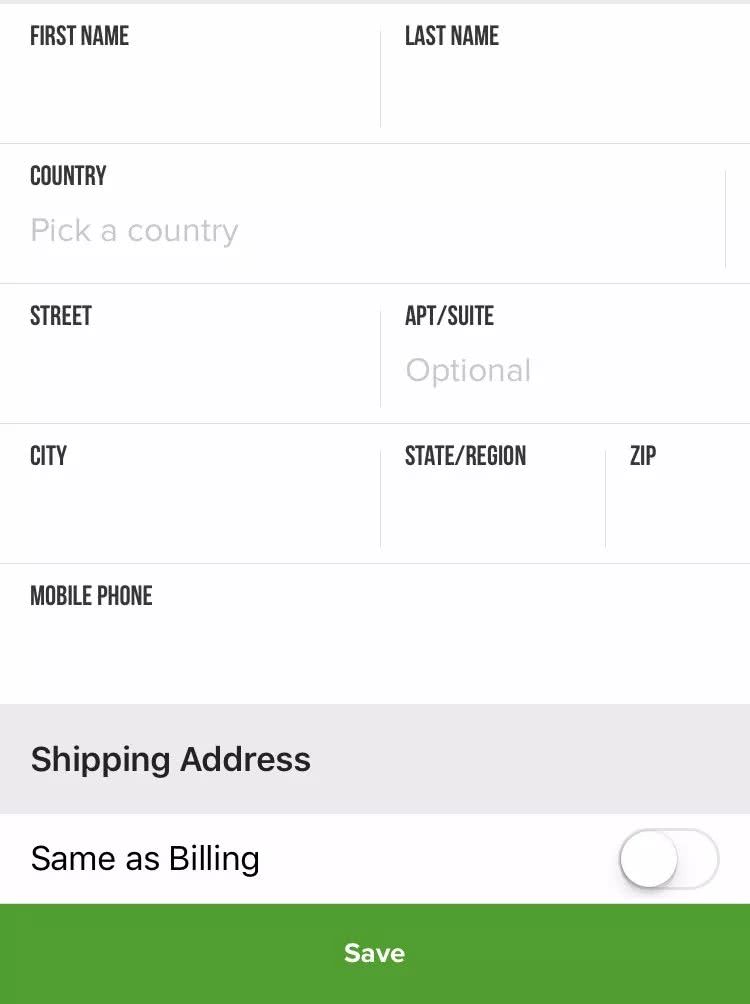The height and width of the screenshot is (1004, 750).
Task: Enter the City field
Action: pyautogui.click(x=190, y=511)
